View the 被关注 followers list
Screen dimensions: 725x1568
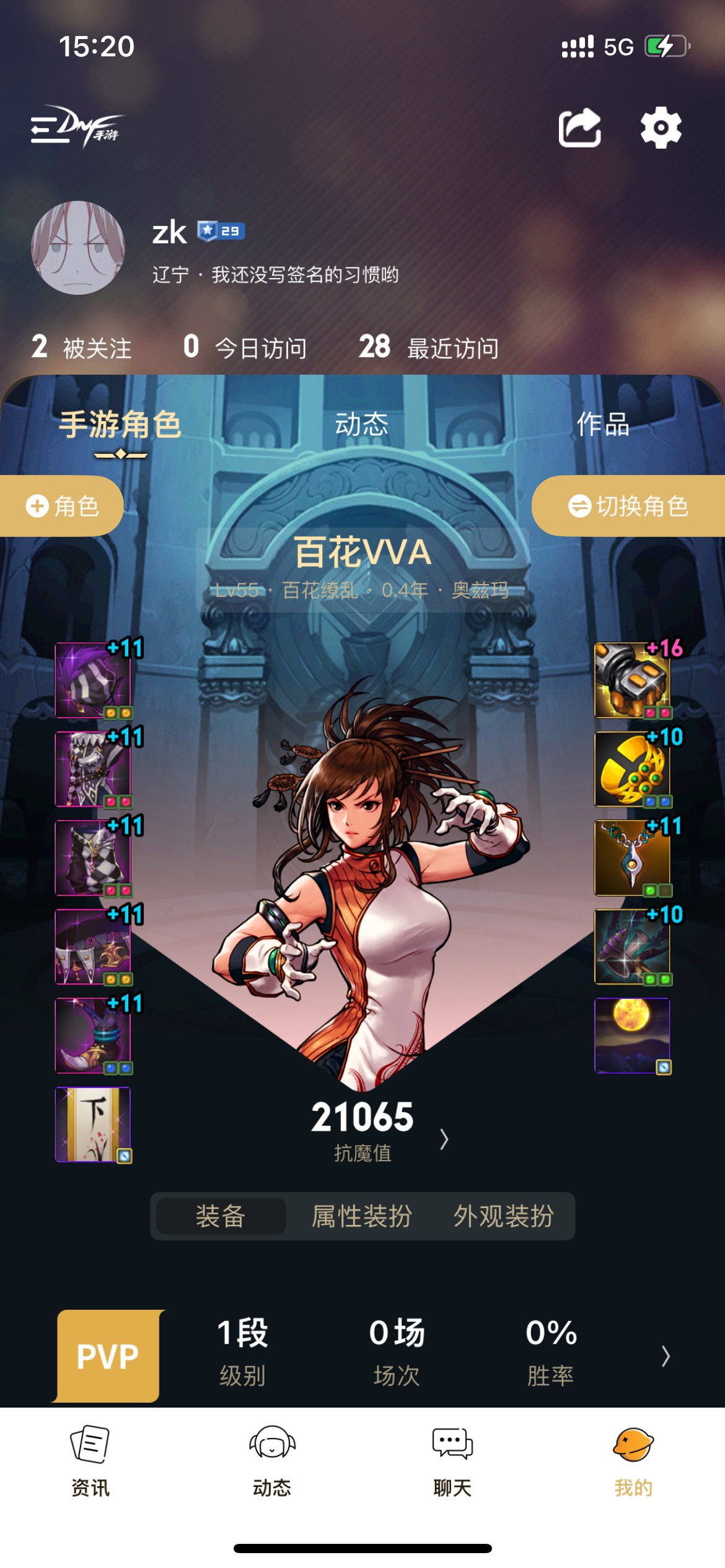[82, 347]
